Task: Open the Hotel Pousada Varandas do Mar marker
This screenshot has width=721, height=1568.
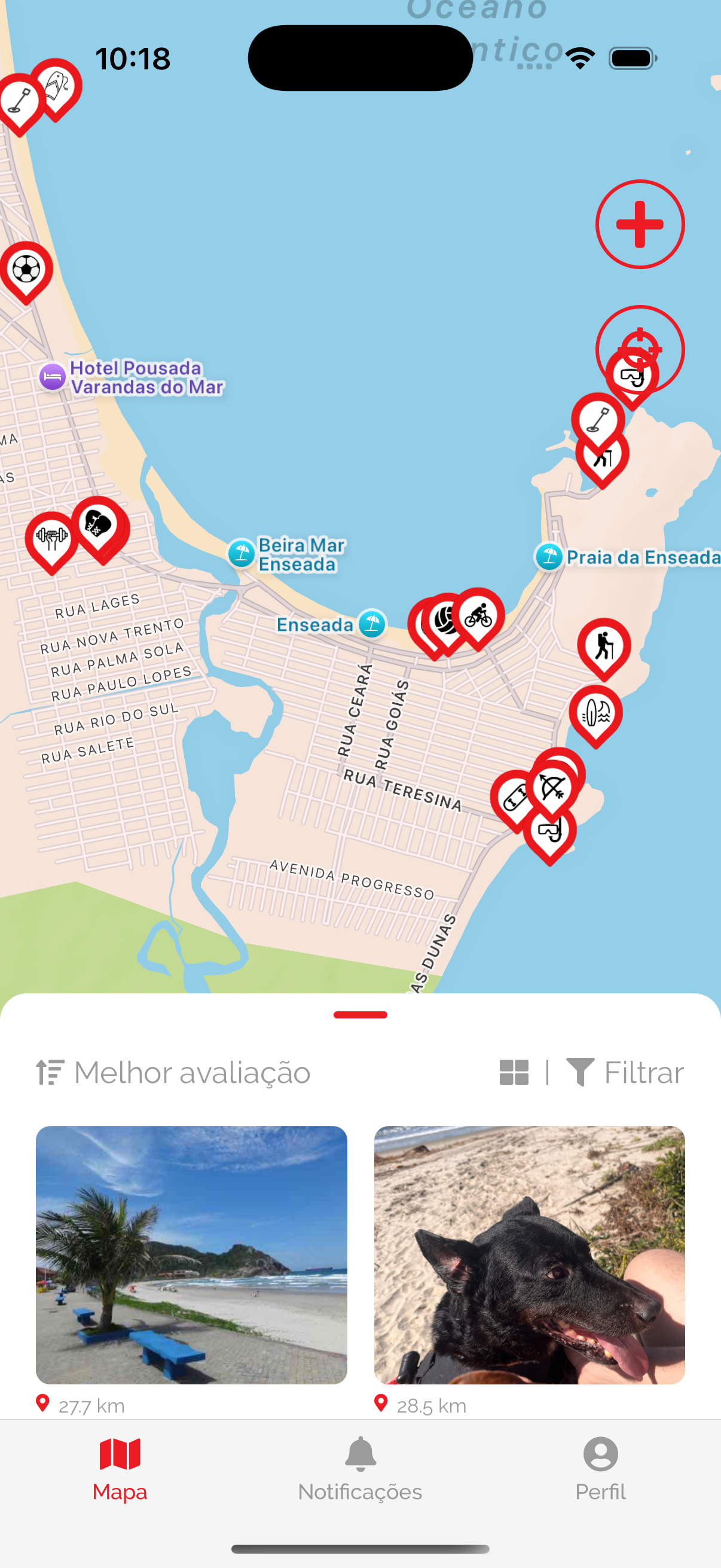Action: tap(53, 377)
